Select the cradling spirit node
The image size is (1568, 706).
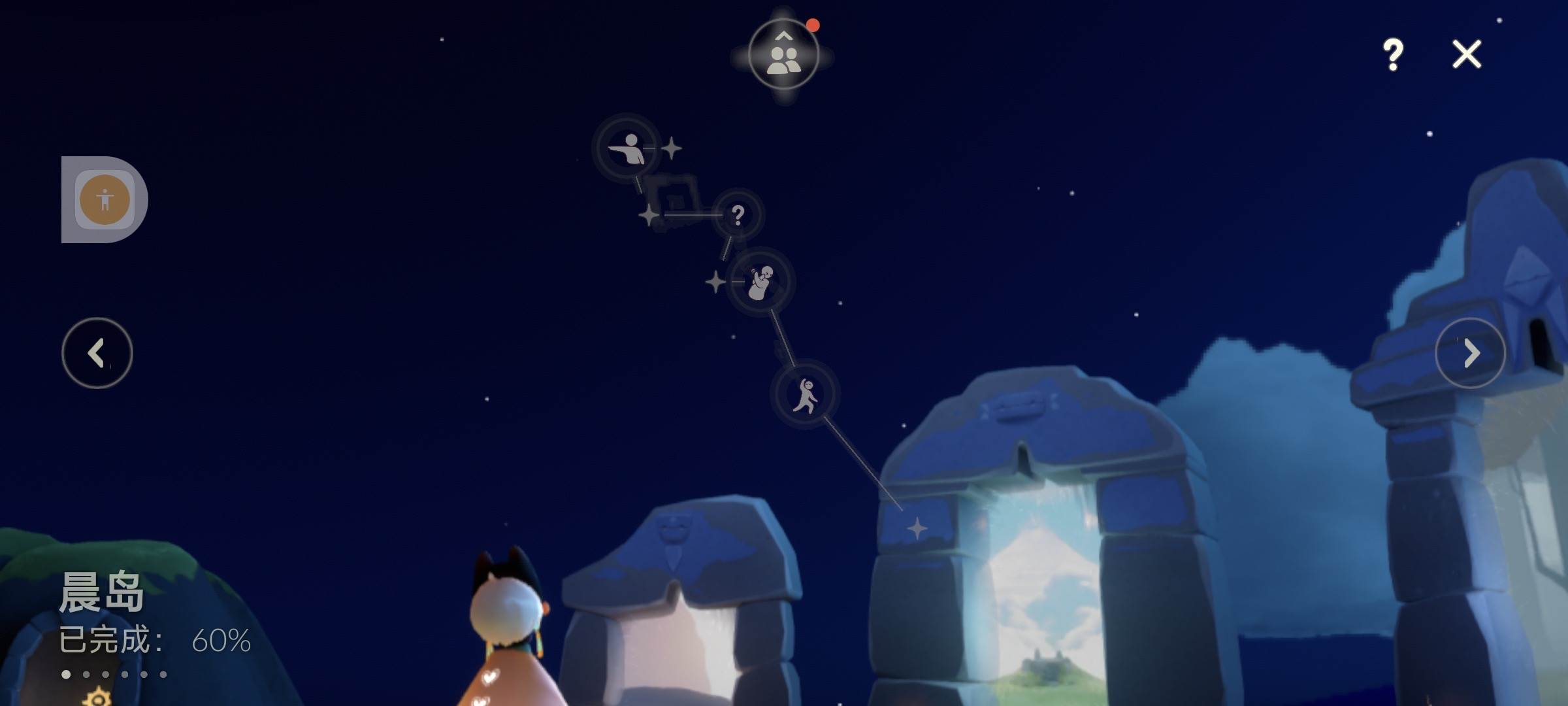pos(760,282)
